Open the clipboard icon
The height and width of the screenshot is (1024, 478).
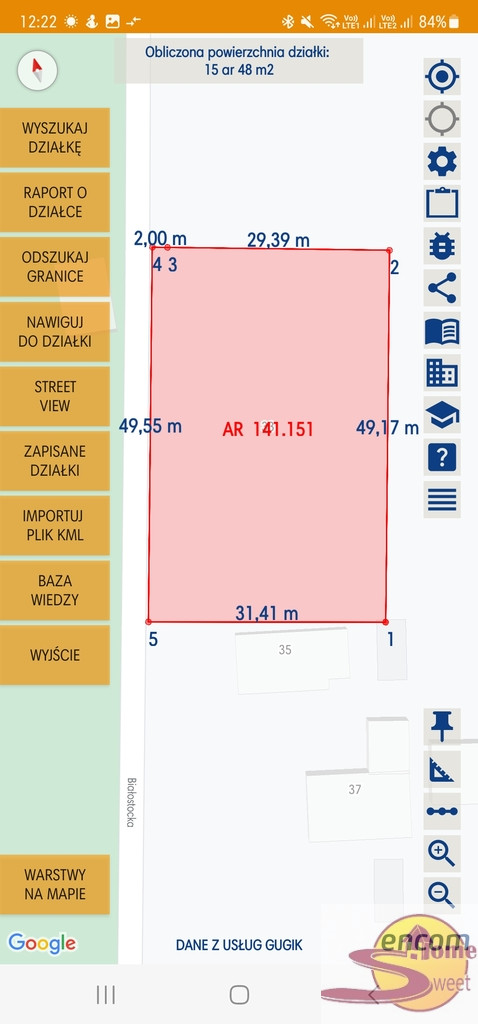(442, 203)
